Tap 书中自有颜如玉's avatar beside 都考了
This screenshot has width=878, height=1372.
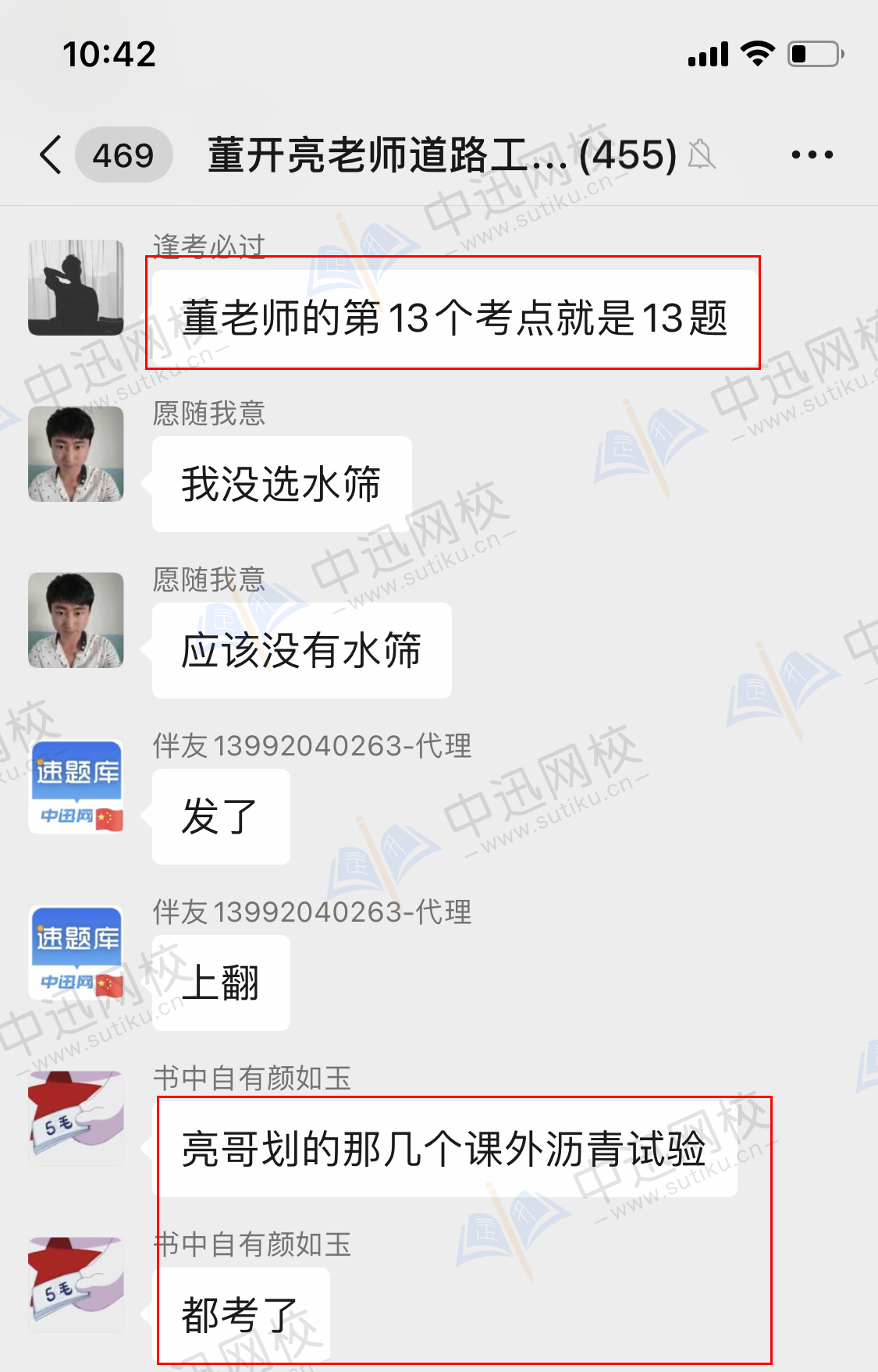[x=76, y=1285]
